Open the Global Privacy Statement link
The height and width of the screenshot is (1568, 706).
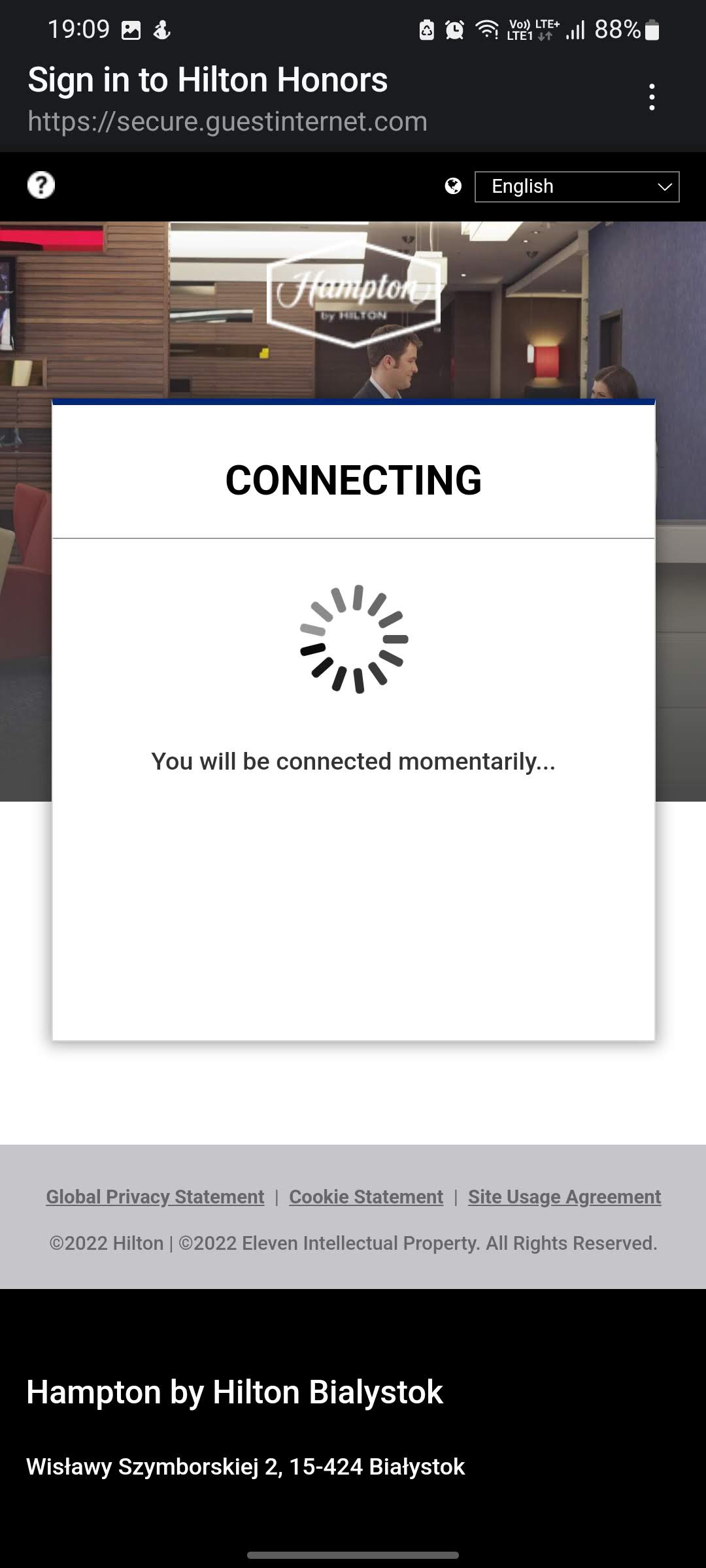click(x=155, y=1196)
